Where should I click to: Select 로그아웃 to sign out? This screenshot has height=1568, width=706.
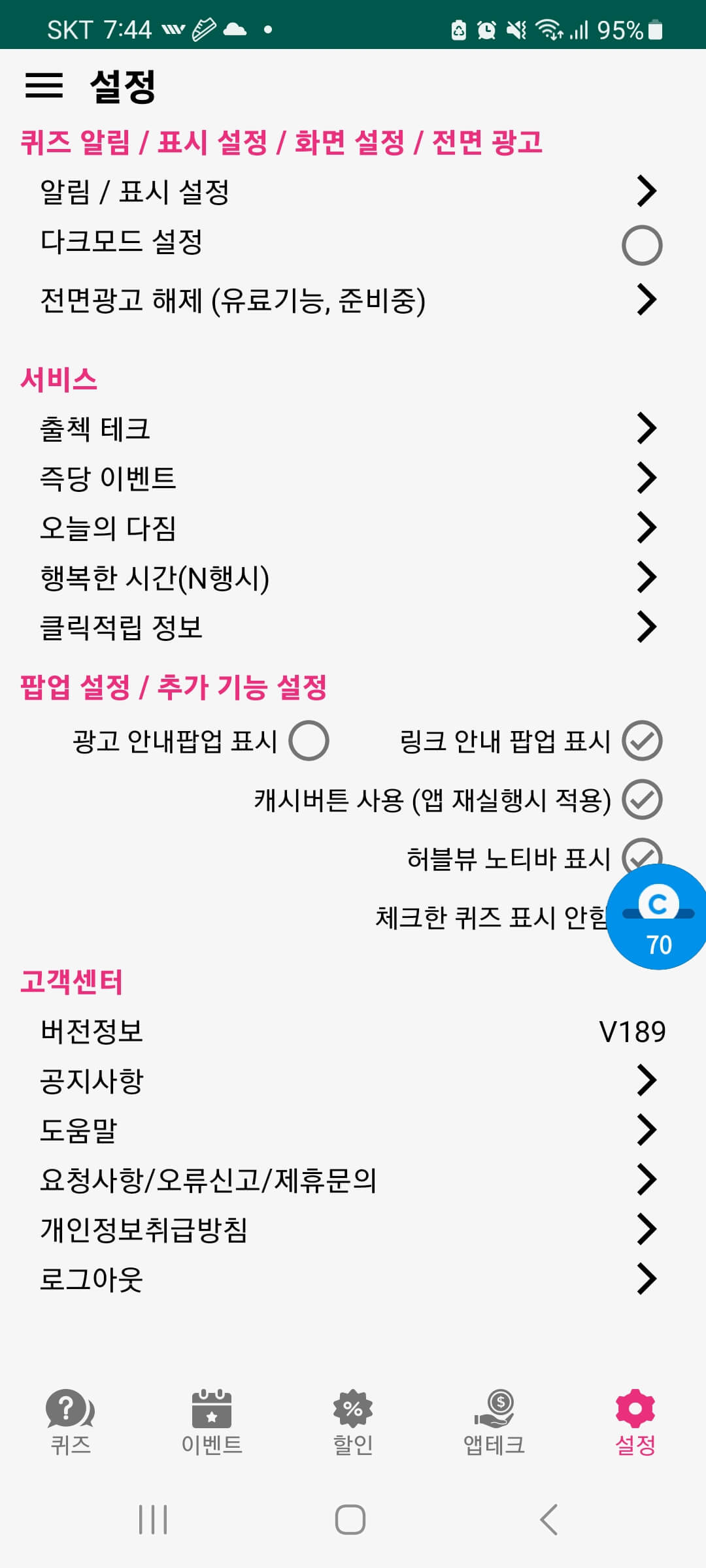353,1279
